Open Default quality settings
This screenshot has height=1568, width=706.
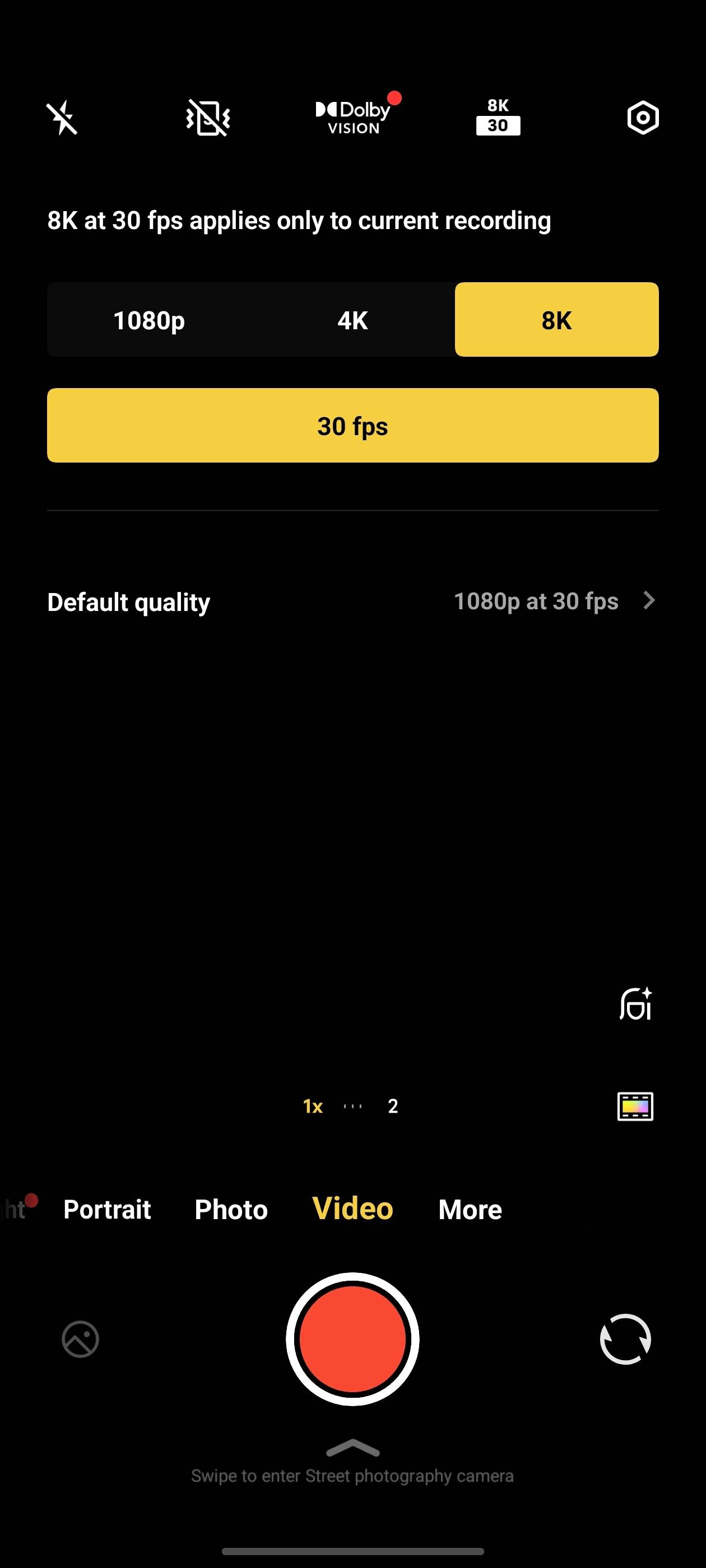(352, 601)
